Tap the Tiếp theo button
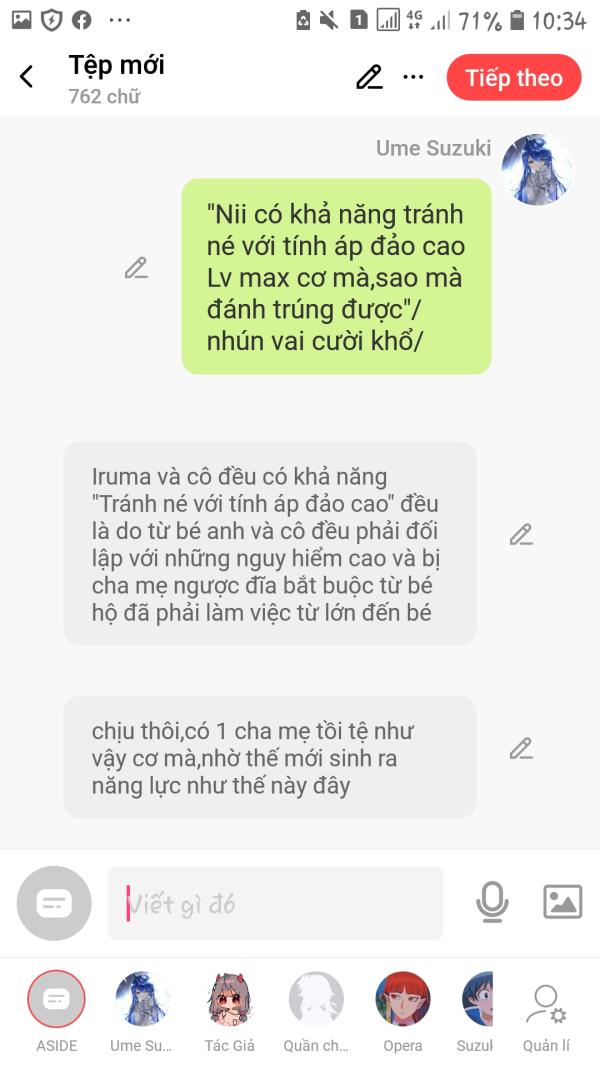The height and width of the screenshot is (1067, 600). click(x=514, y=78)
